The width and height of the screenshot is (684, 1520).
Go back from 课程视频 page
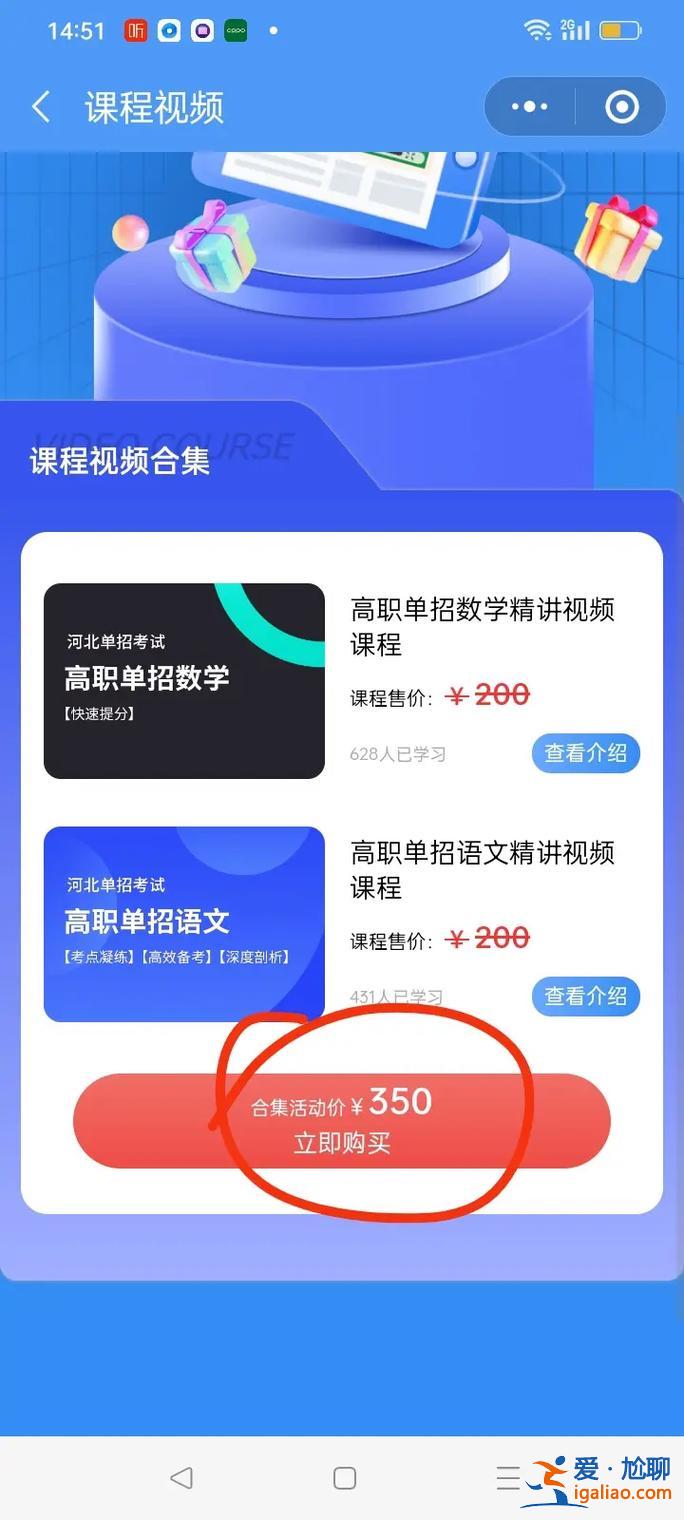pyautogui.click(x=41, y=107)
